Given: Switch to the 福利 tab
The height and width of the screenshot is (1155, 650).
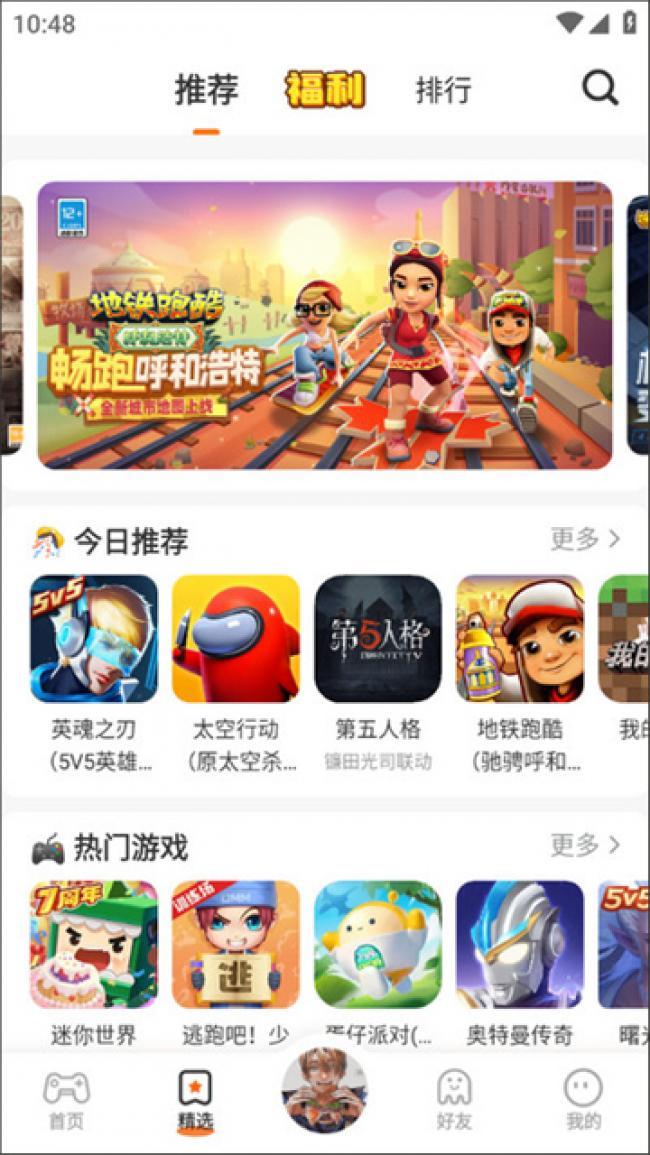Looking at the screenshot, I should 325,90.
